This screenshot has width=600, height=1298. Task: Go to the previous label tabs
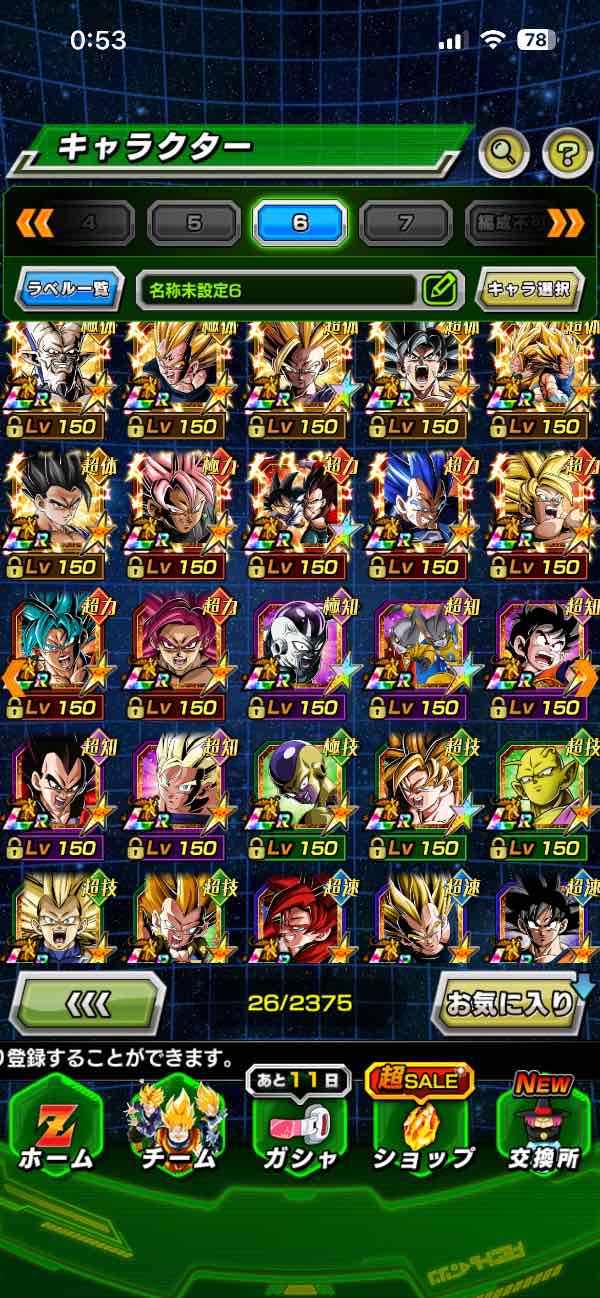tap(34, 223)
